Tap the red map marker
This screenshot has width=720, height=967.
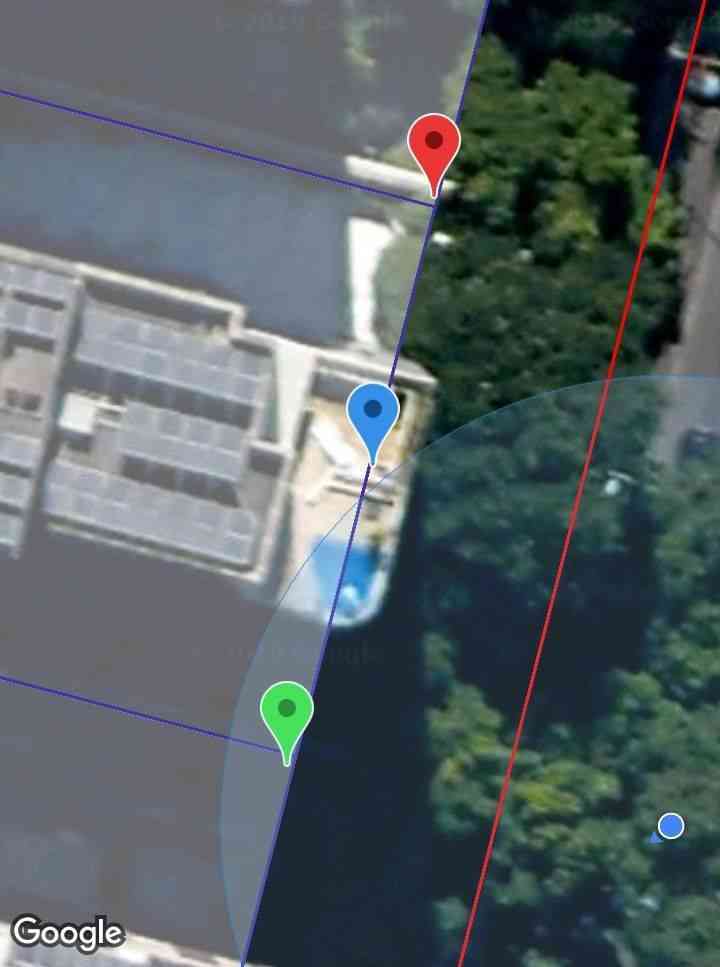pos(434,145)
